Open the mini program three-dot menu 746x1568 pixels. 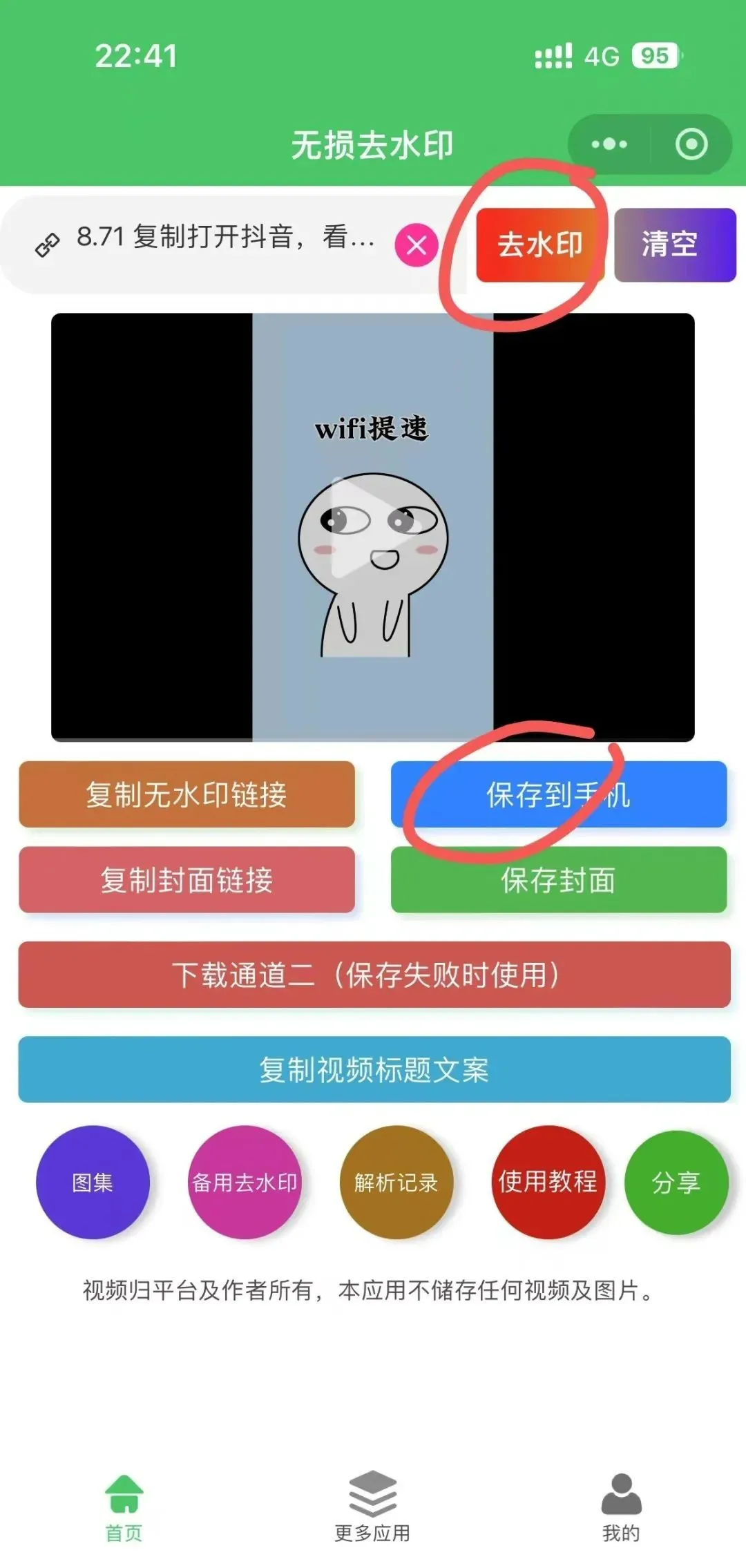609,144
